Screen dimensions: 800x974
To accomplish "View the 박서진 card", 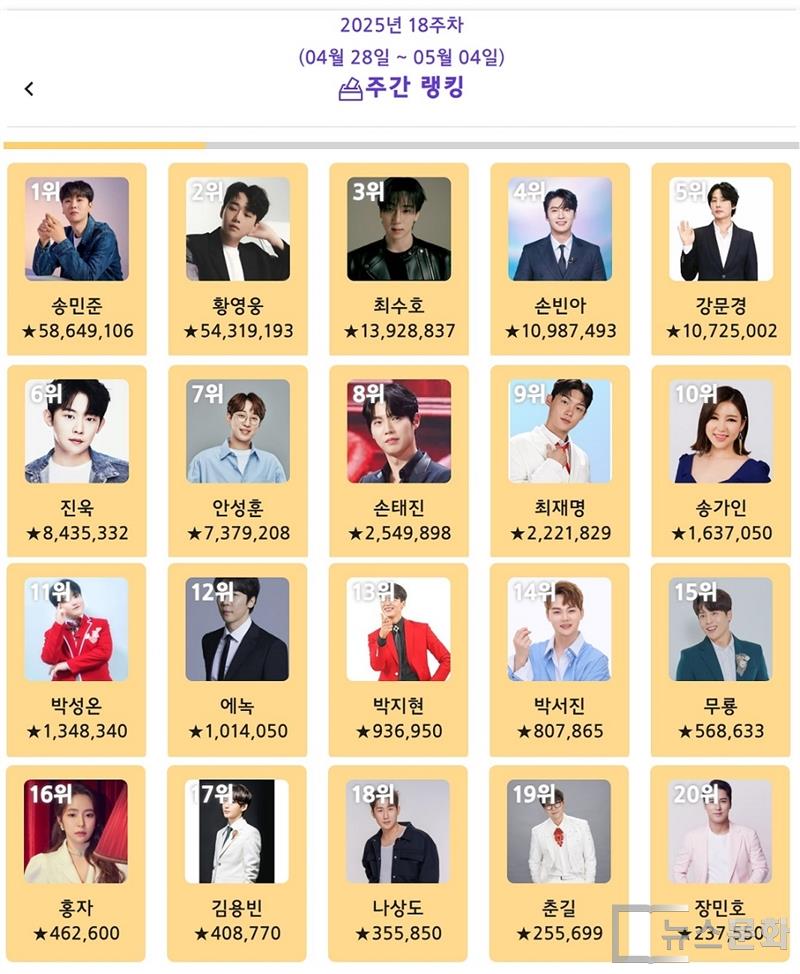I will click(560, 659).
